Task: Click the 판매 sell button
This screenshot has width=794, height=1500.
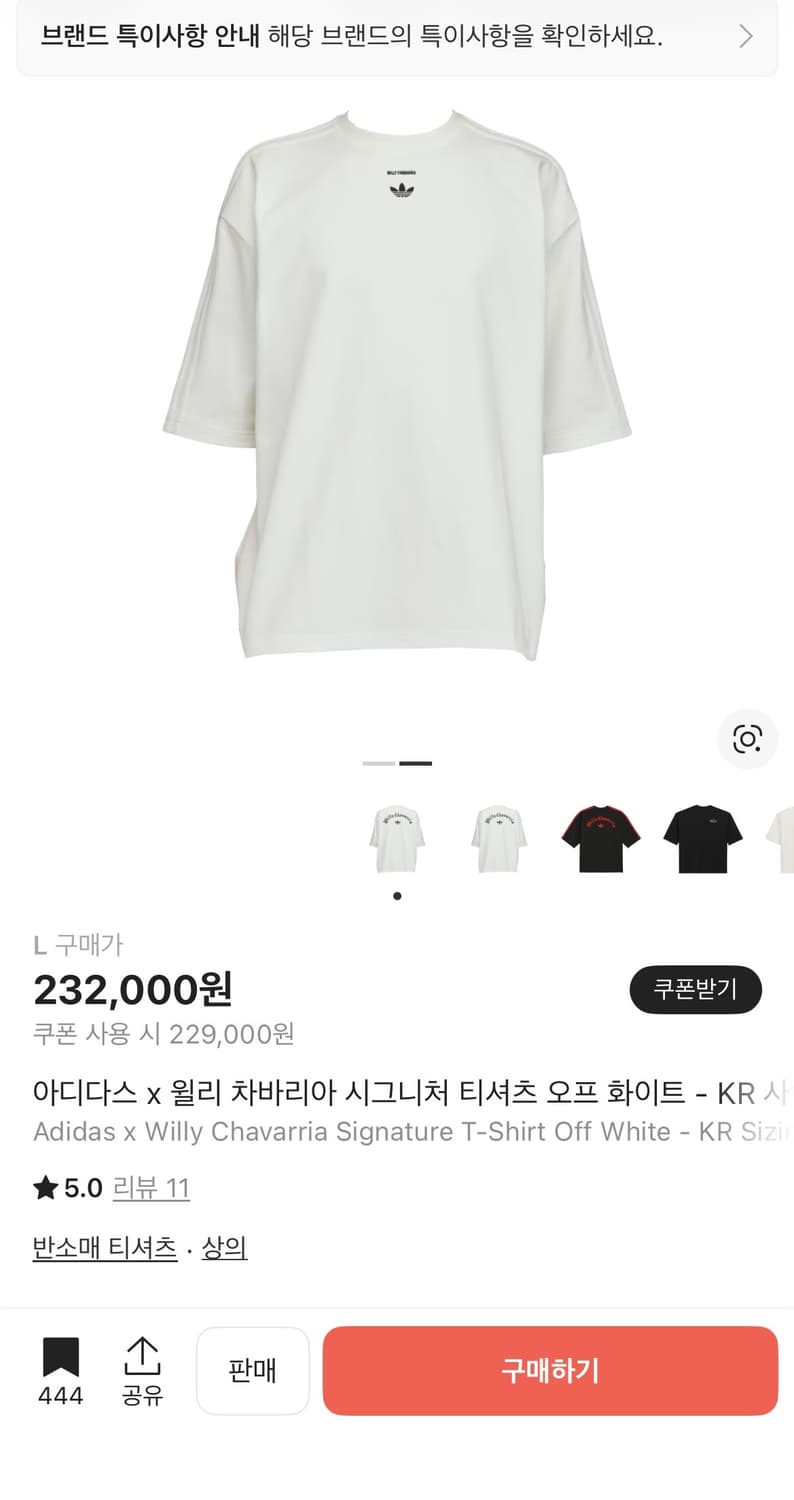Action: click(x=252, y=1371)
